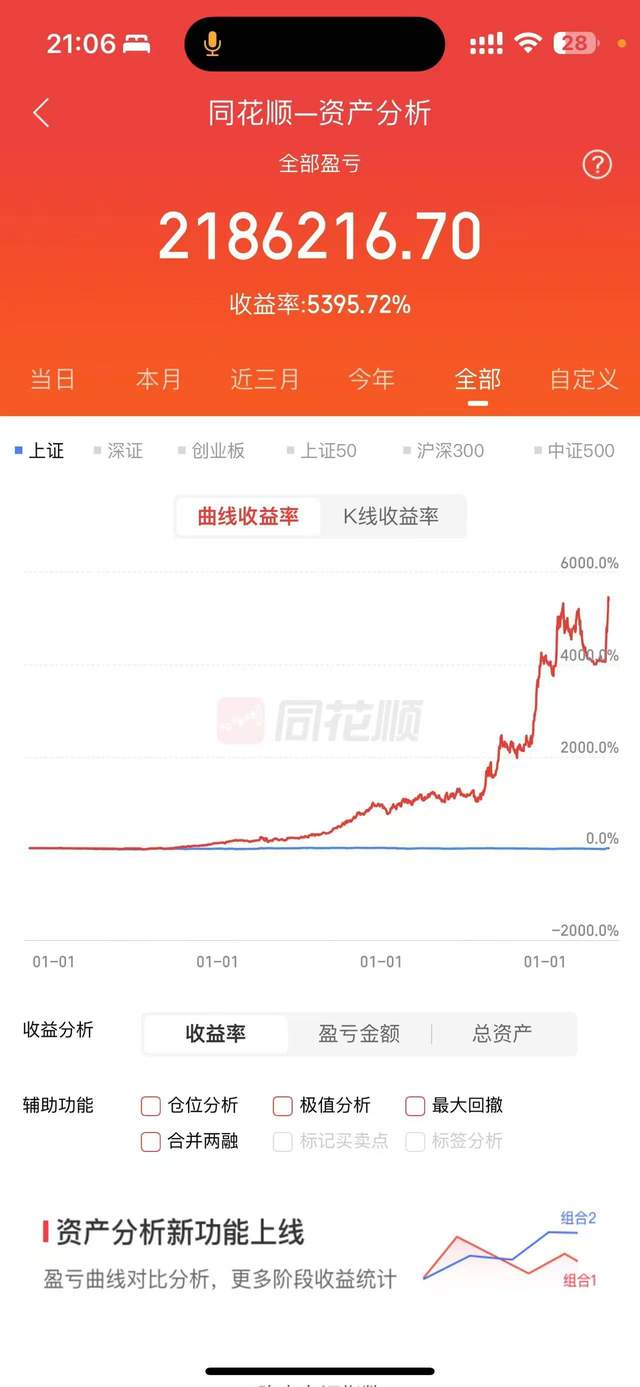Select the 沪深300 benchmark

(443, 451)
